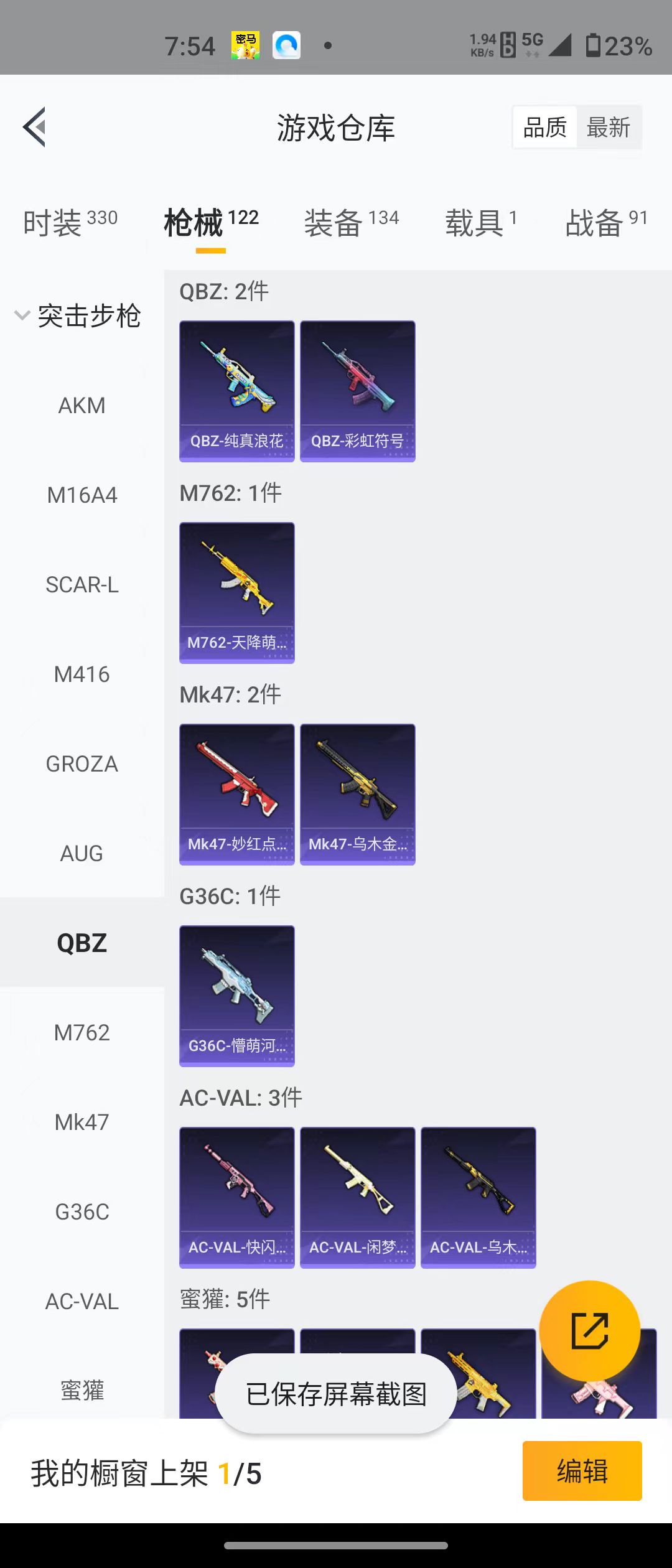Collapse the 突击步枪 category

point(78,316)
